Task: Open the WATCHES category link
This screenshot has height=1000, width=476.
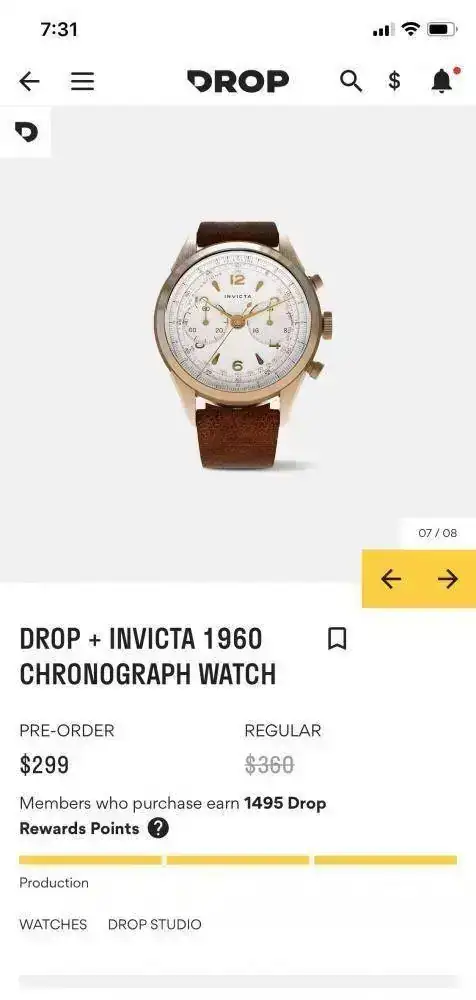Action: pyautogui.click(x=53, y=924)
